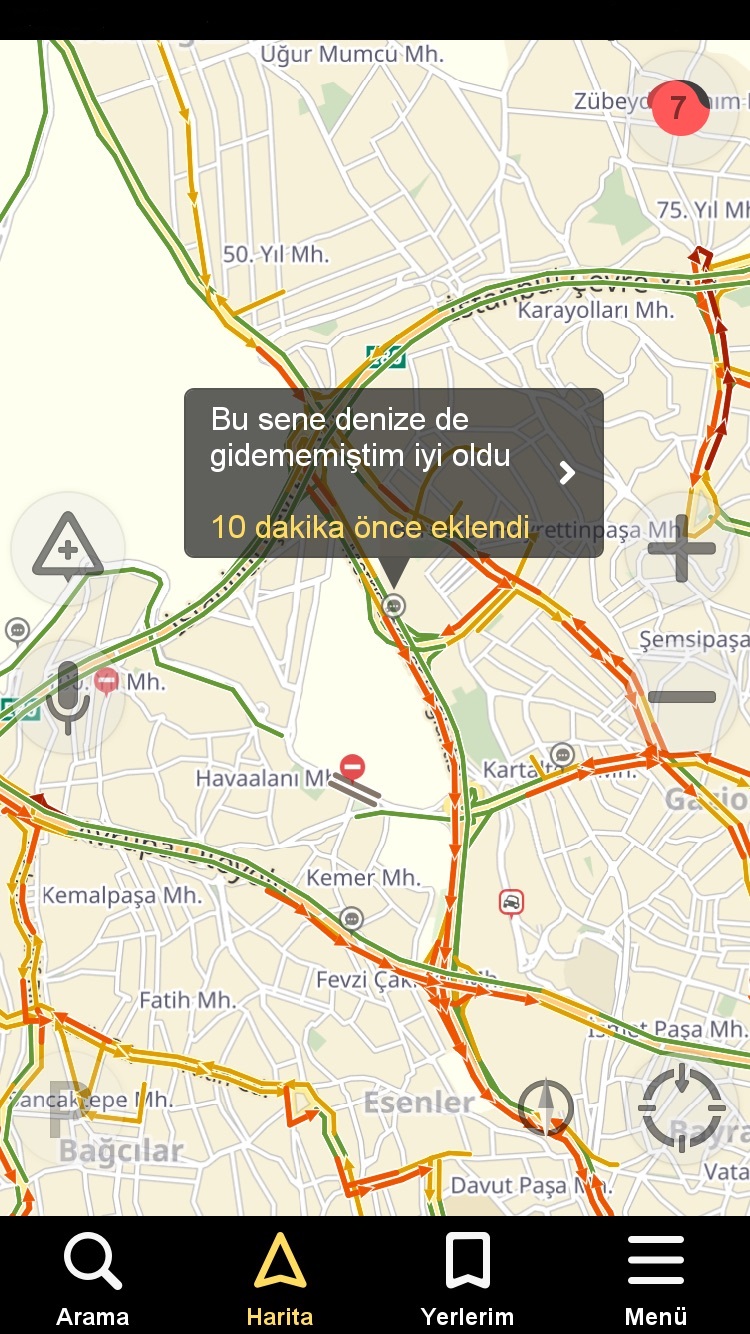Zoom out with the minus button
750x1334 pixels.
681,697
